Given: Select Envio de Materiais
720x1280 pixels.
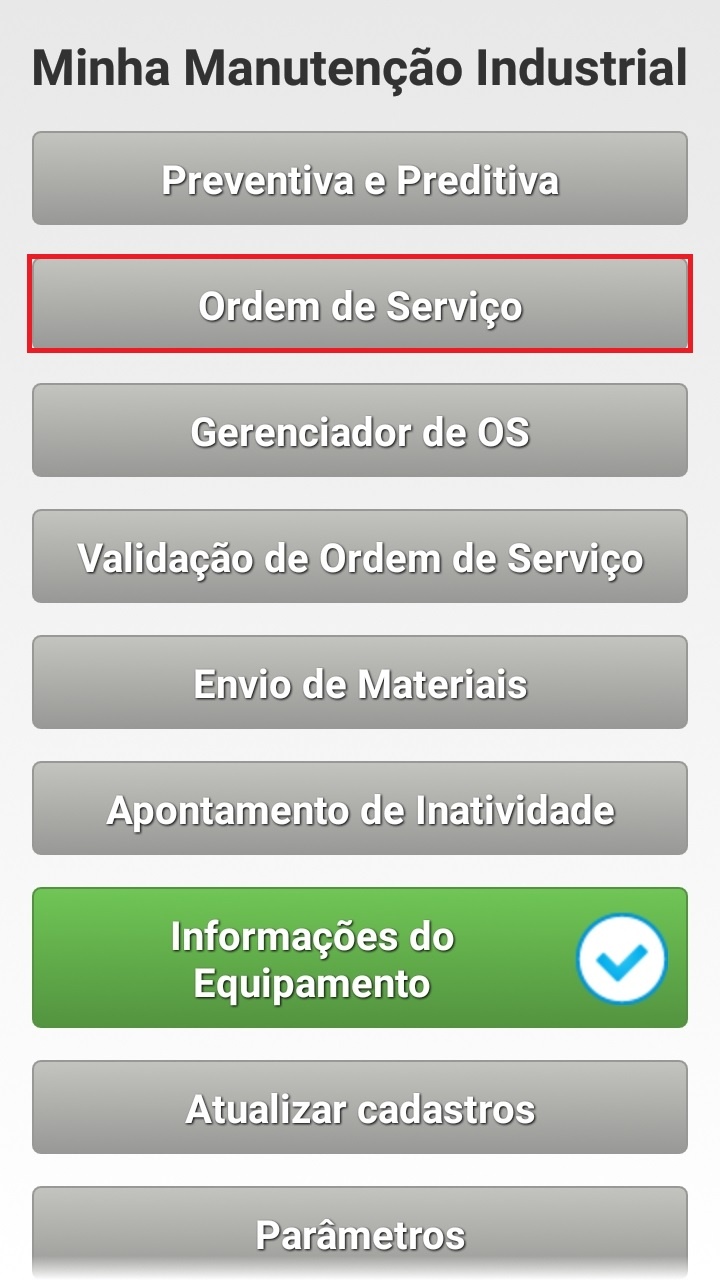Looking at the screenshot, I should 360,683.
